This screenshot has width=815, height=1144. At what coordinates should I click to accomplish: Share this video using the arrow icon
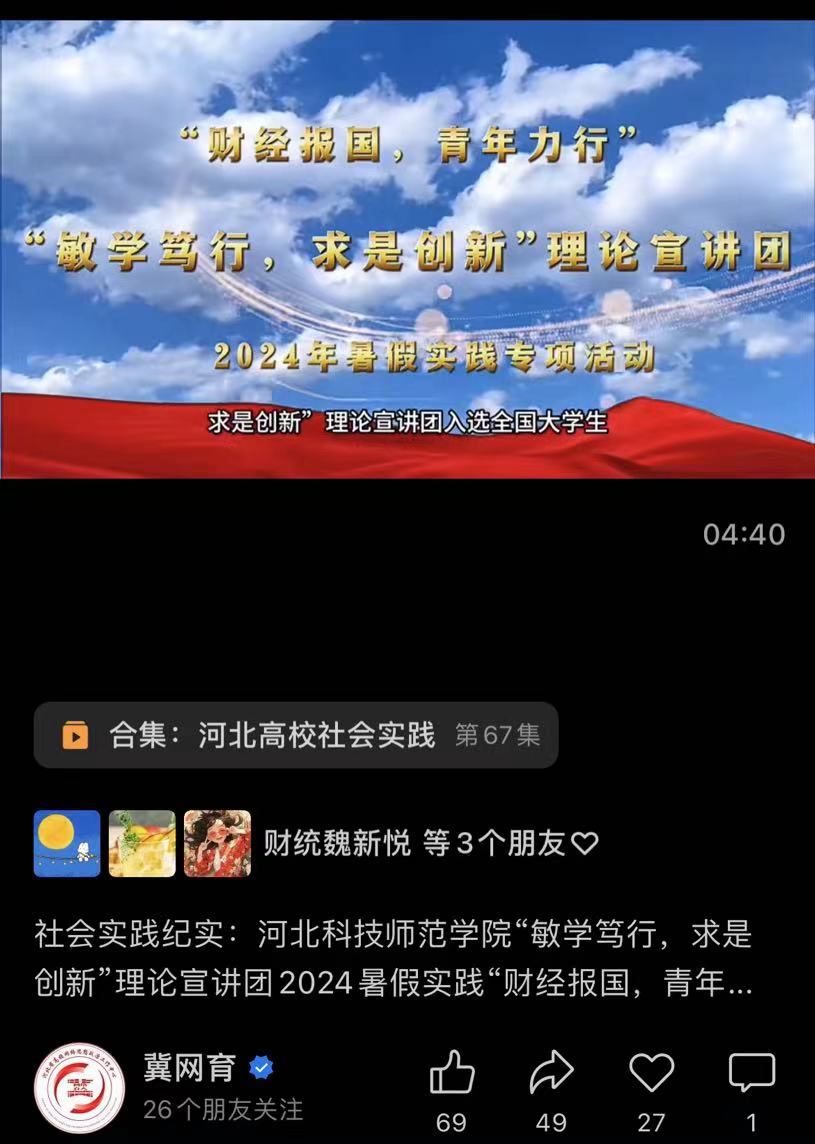pyautogui.click(x=551, y=1074)
